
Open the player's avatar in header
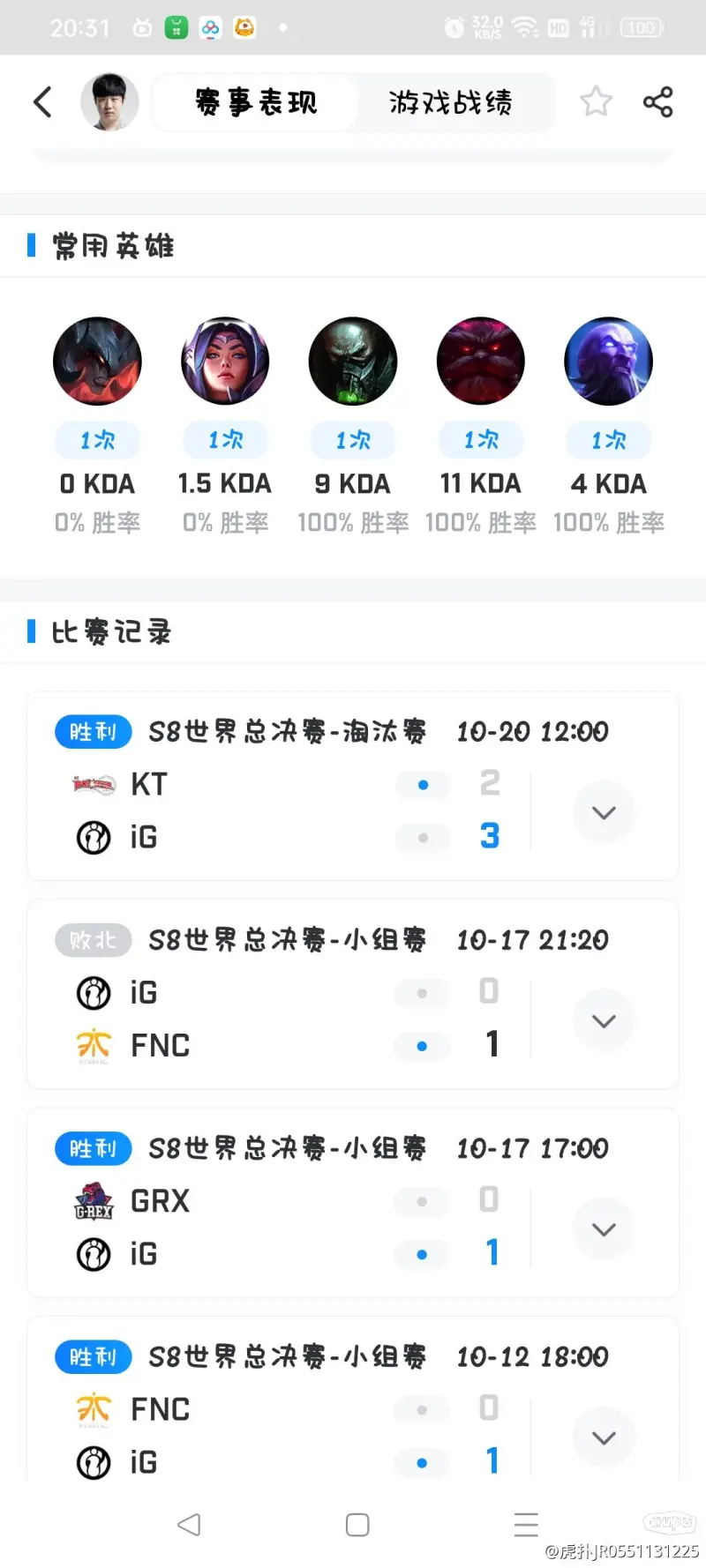point(109,102)
